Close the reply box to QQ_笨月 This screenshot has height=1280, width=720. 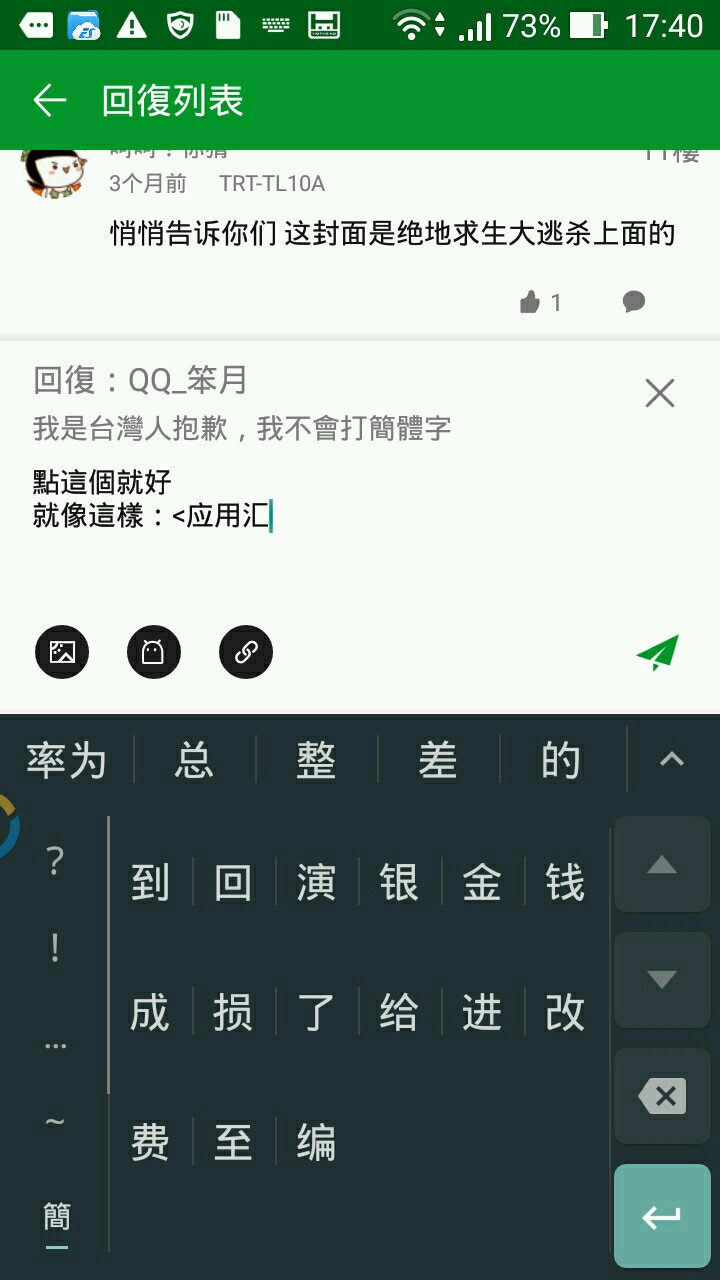point(660,394)
